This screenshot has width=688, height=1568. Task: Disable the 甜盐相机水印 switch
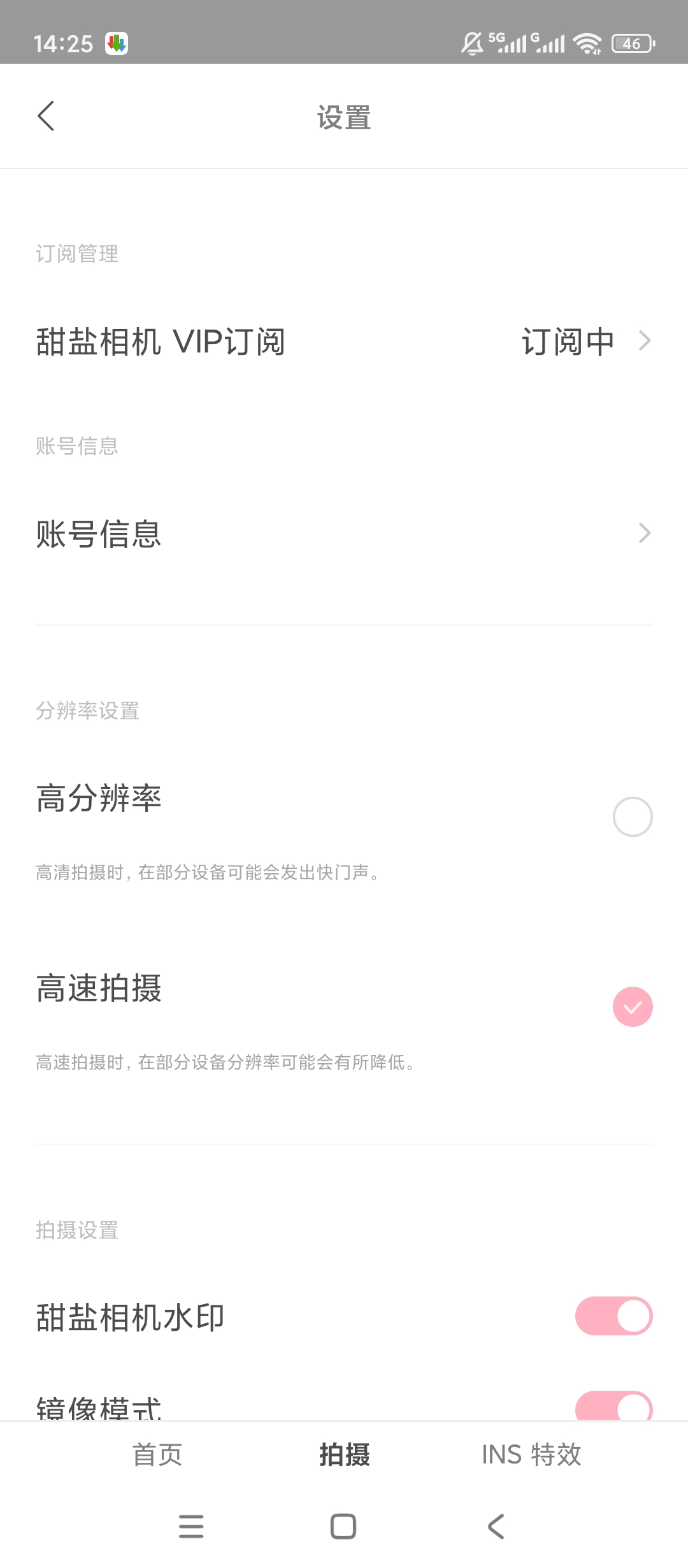[x=613, y=1316]
